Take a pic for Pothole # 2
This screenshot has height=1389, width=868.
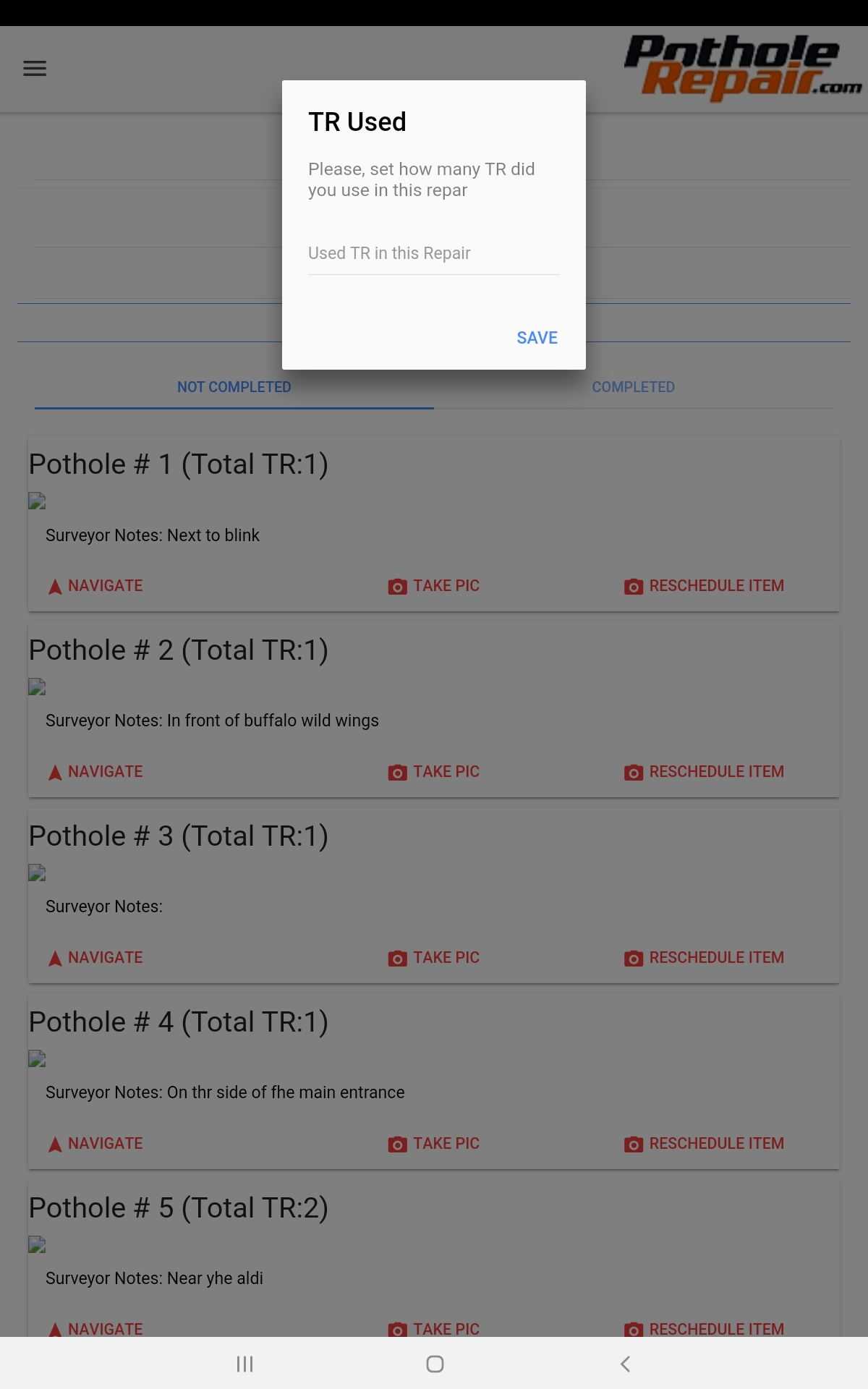tap(434, 772)
